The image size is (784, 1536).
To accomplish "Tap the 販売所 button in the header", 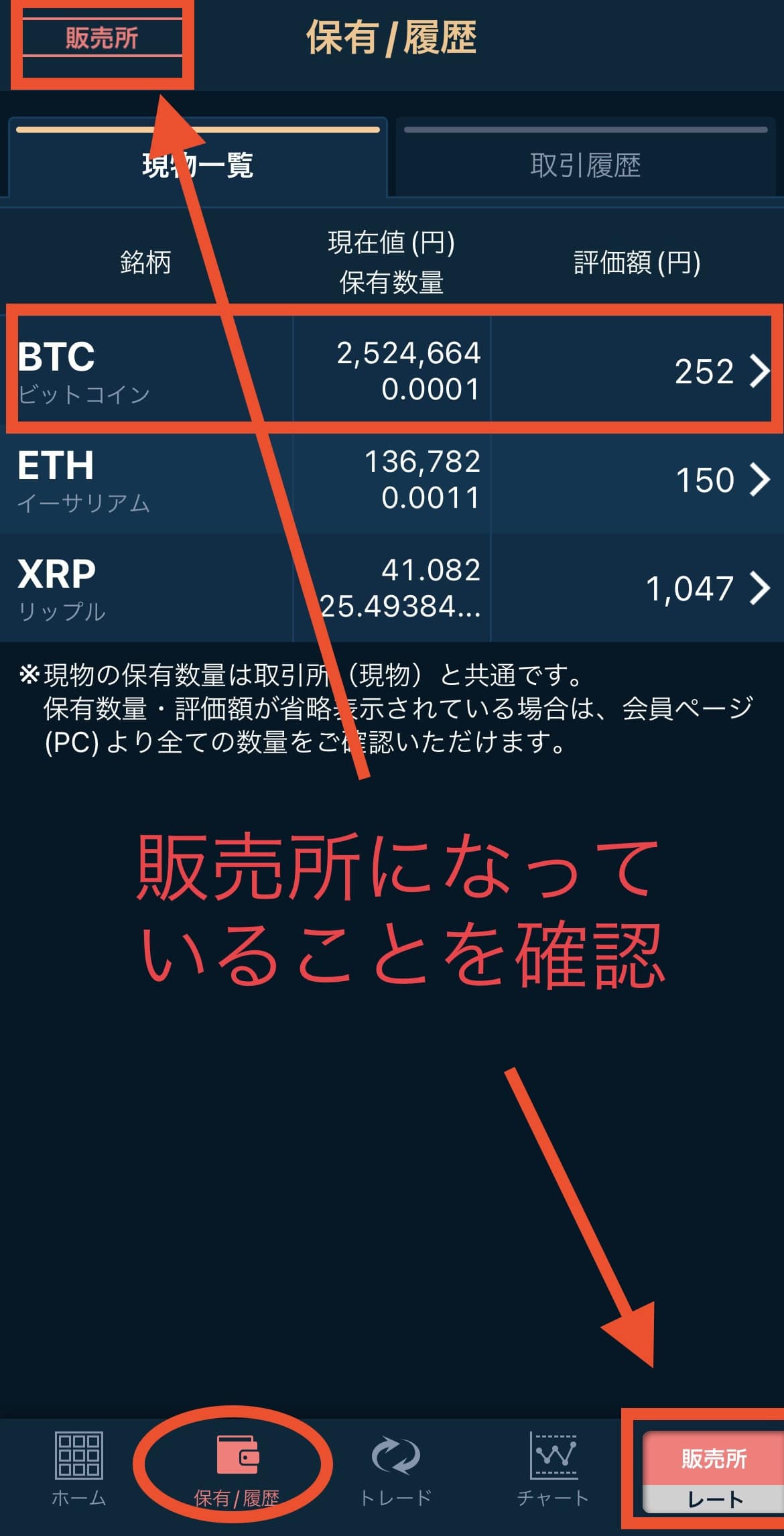I will (102, 38).
